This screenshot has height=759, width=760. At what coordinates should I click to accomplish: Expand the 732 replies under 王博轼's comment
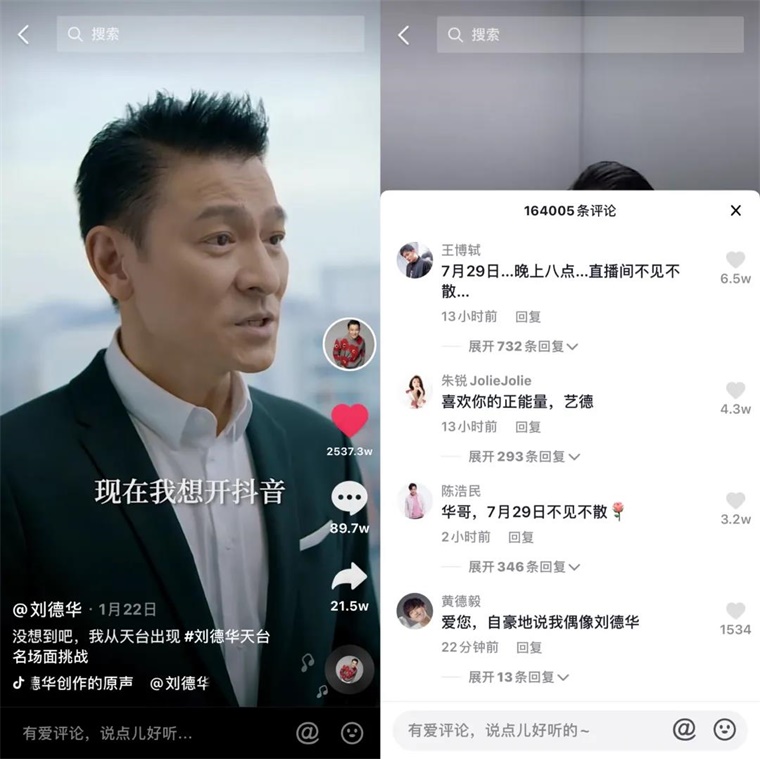(x=523, y=346)
